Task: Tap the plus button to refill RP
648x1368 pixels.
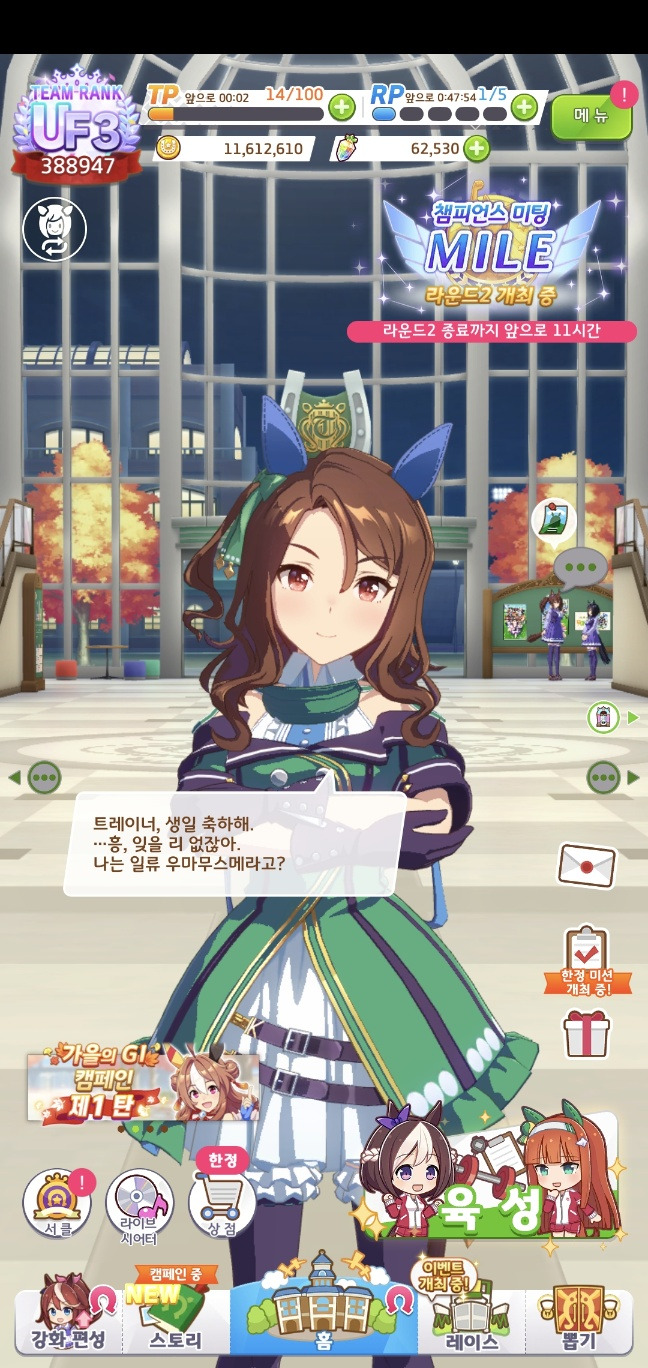Action: coord(524,106)
